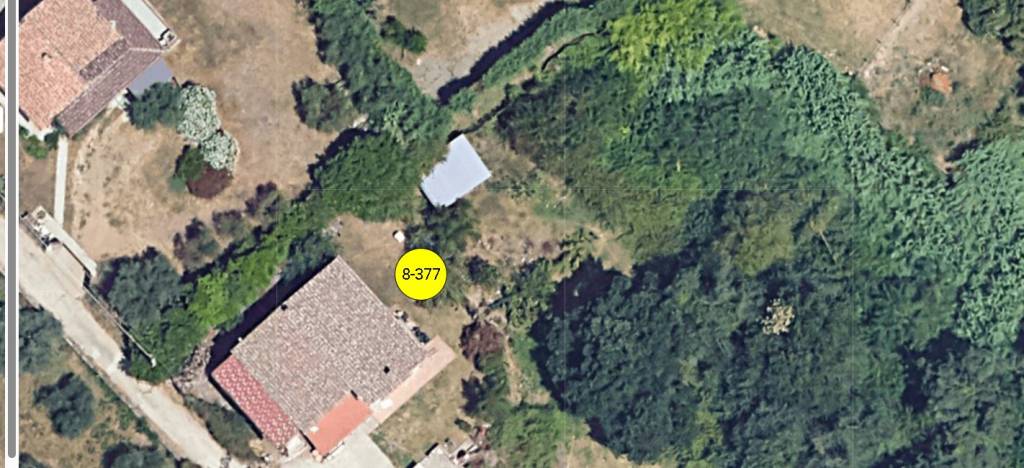Open the yellow map marker 8-377

(420, 273)
